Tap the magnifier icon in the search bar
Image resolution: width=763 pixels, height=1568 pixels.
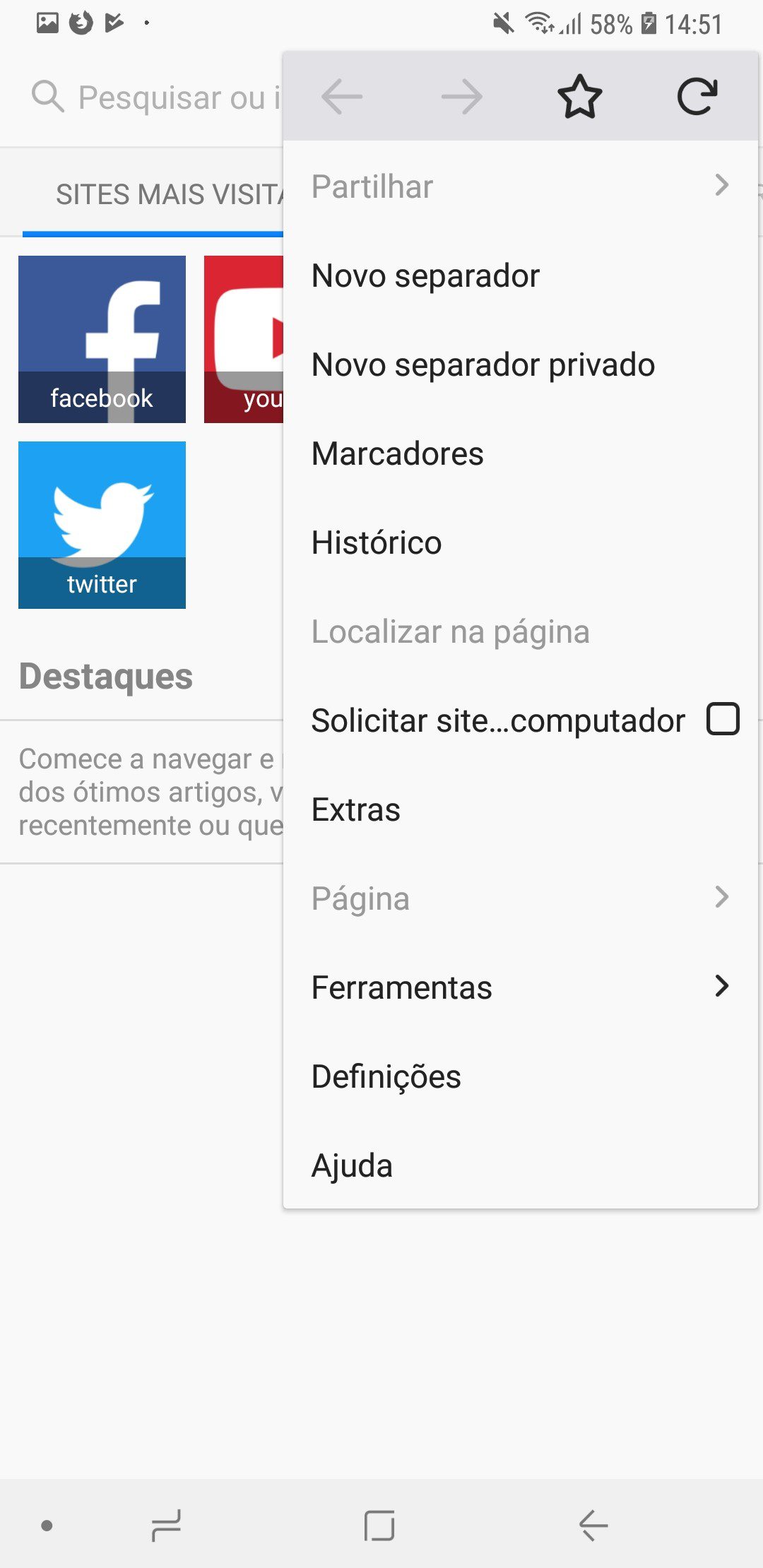(47, 97)
